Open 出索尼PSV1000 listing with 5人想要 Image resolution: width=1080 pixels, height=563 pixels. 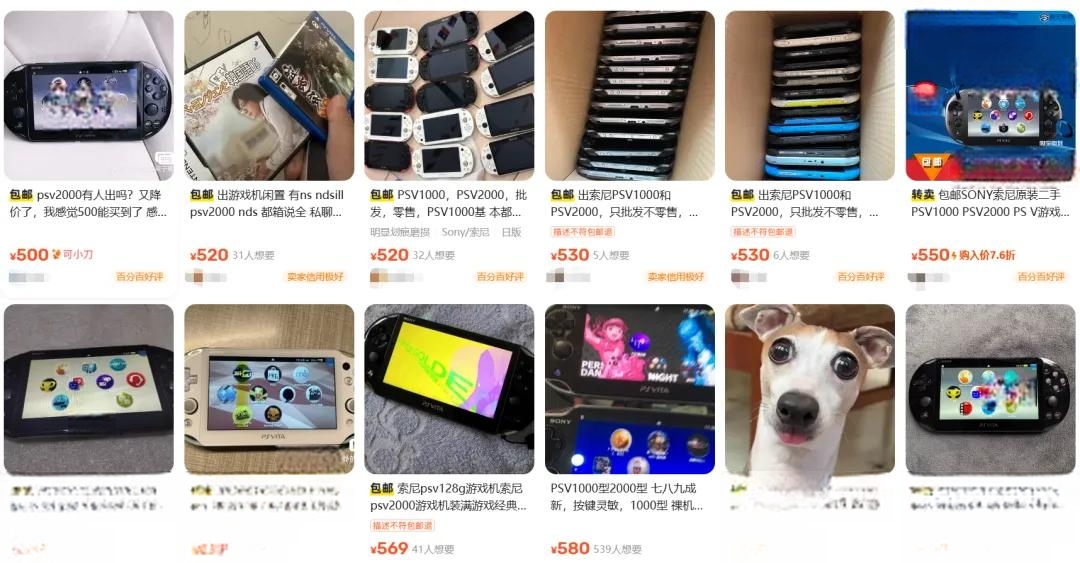pos(629,97)
